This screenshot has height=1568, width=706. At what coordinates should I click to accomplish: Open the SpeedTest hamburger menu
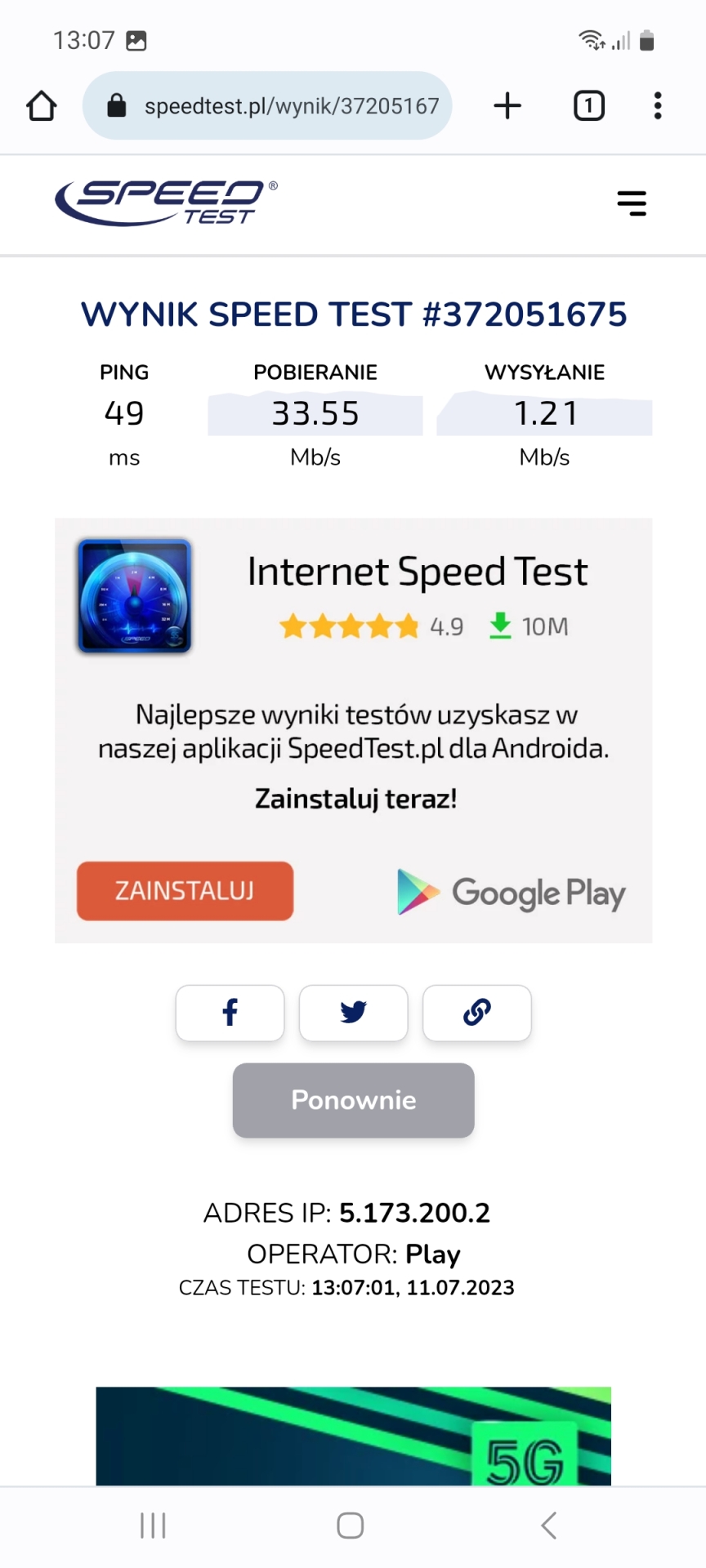point(632,203)
